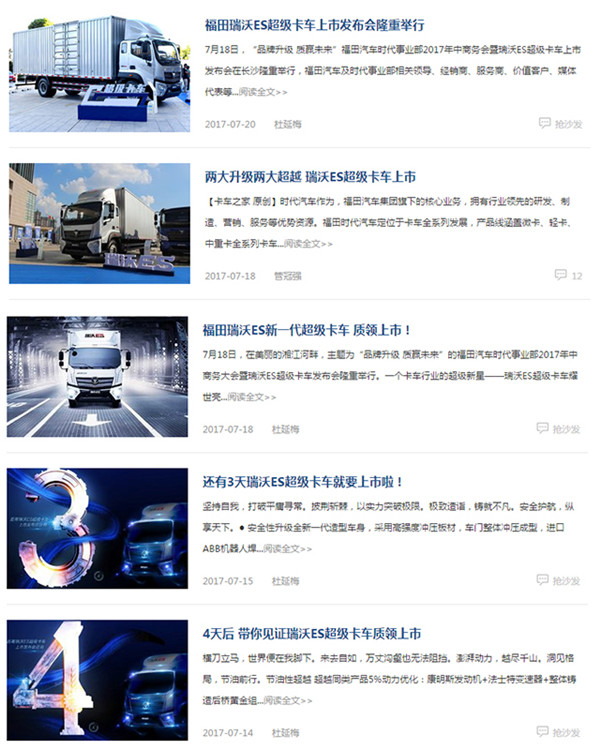Viewport: 600px width, 749px height.
Task: Tap thumbnail of the 质领上市 white truck article
Action: (99, 377)
